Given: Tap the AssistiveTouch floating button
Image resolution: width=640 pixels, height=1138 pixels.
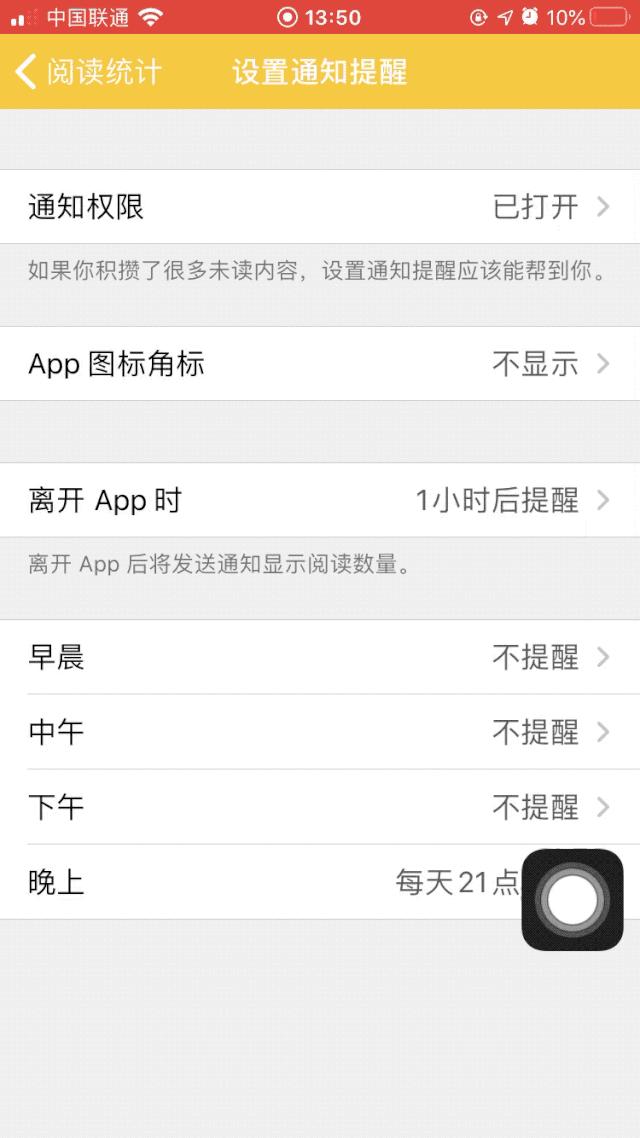Looking at the screenshot, I should click(x=573, y=899).
